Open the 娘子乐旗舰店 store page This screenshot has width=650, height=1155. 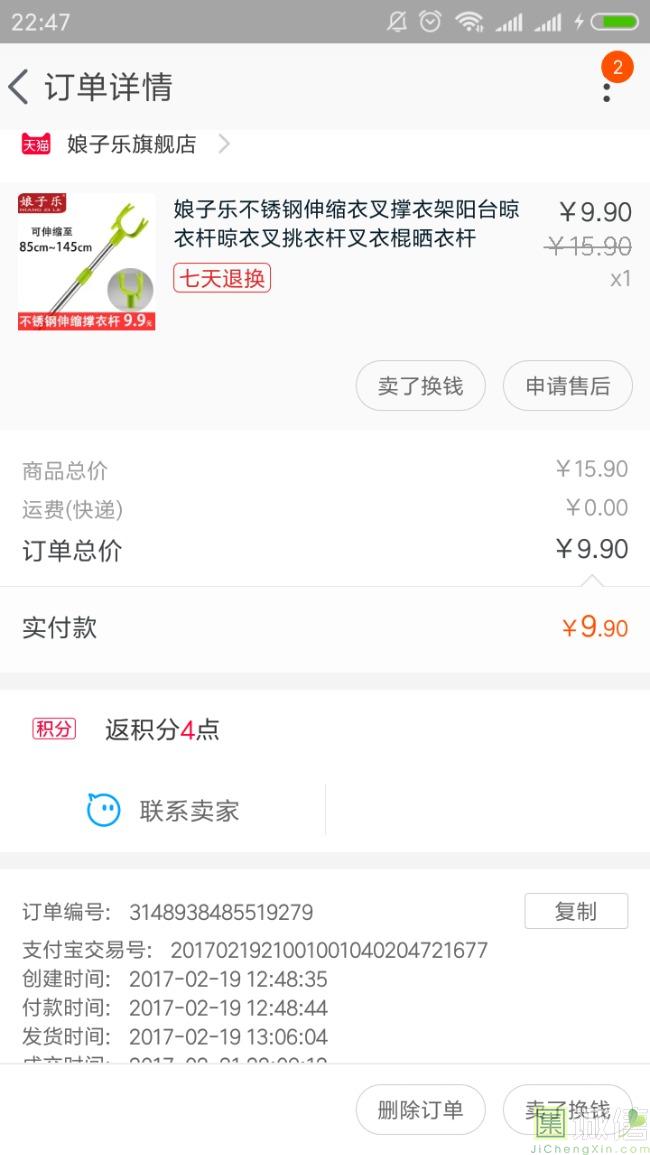(131, 144)
